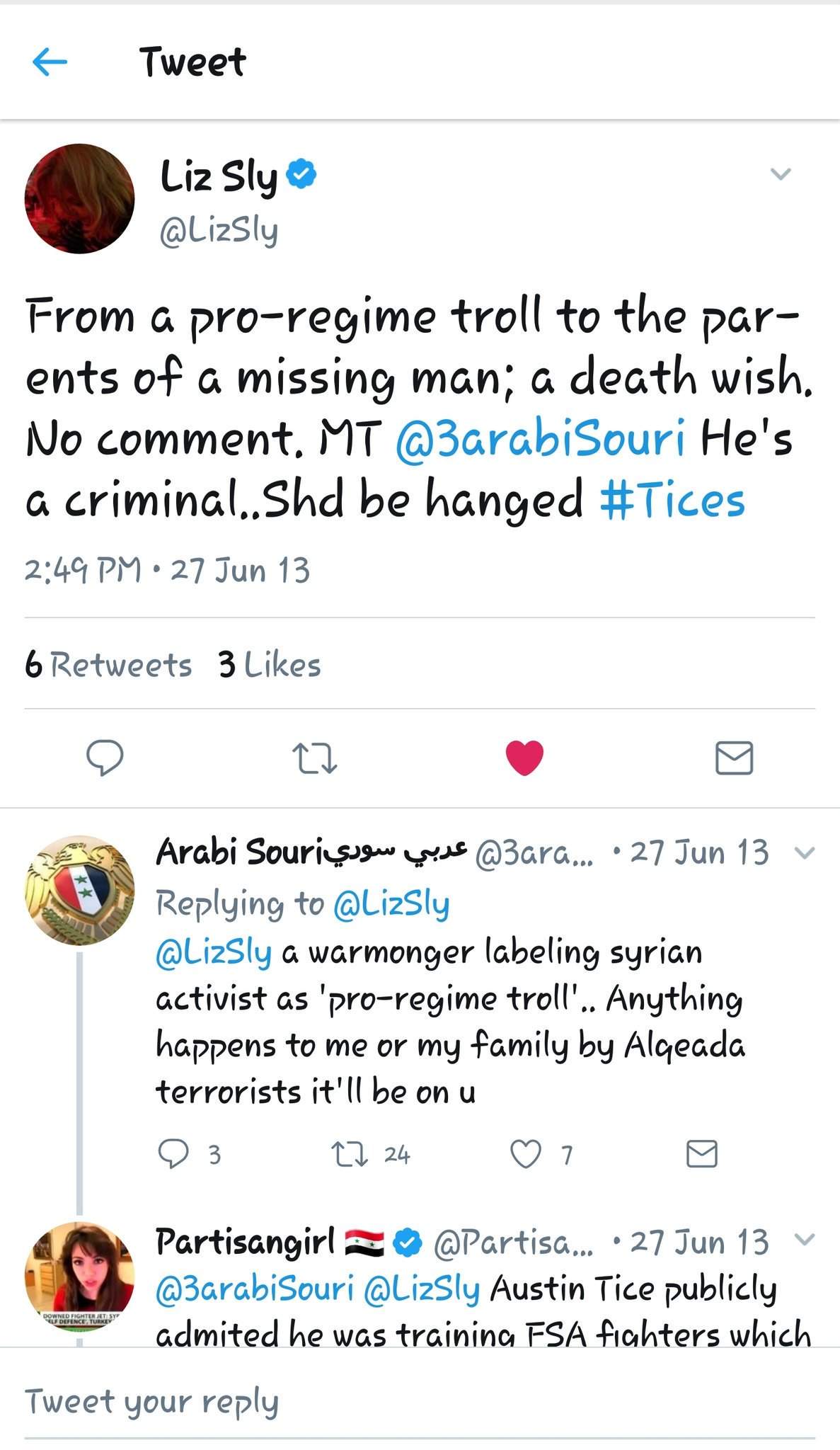The height and width of the screenshot is (1450, 840).
Task: Like Arabi Souri's reply
Action: (525, 1154)
